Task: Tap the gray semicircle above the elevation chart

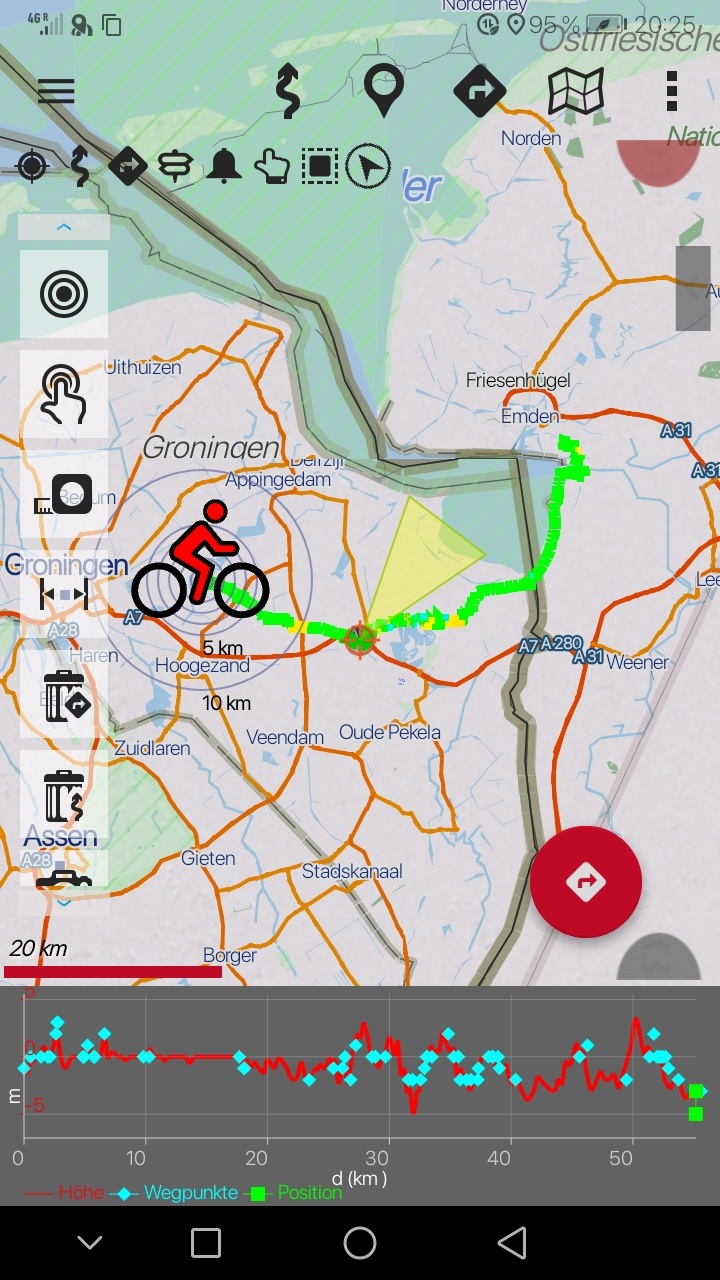Action: pos(659,957)
